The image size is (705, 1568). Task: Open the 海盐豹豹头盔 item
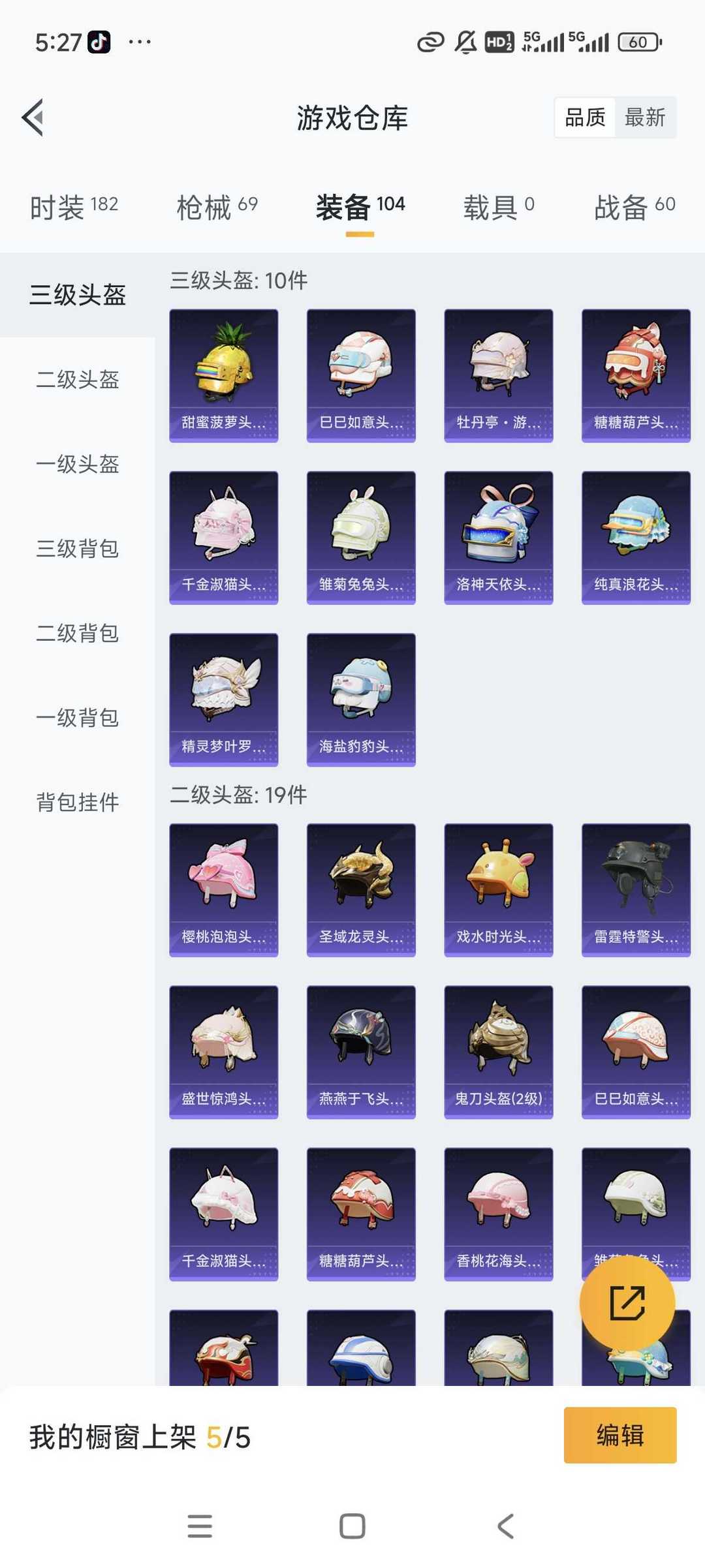[361, 699]
